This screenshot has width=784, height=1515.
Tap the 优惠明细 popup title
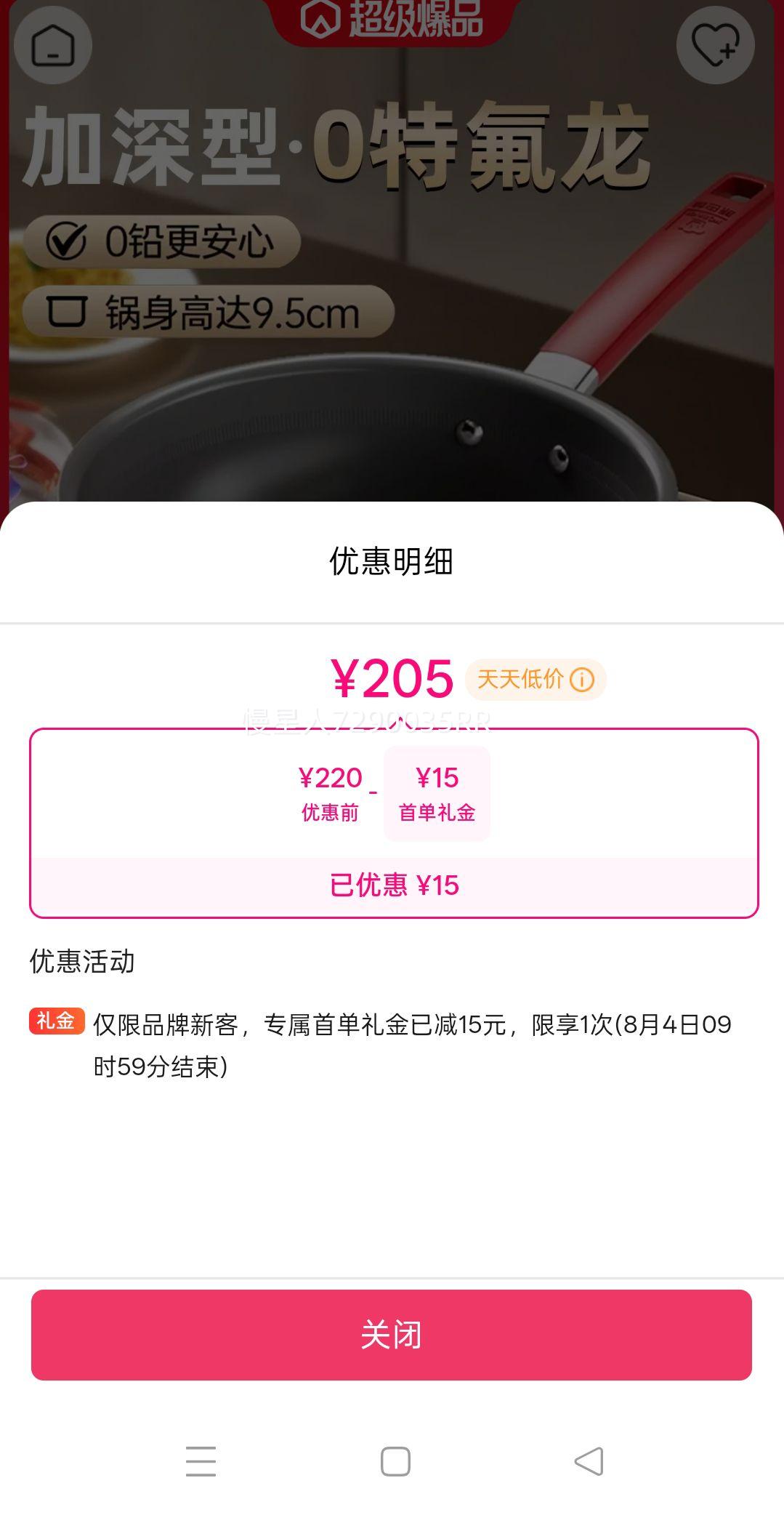(x=392, y=560)
